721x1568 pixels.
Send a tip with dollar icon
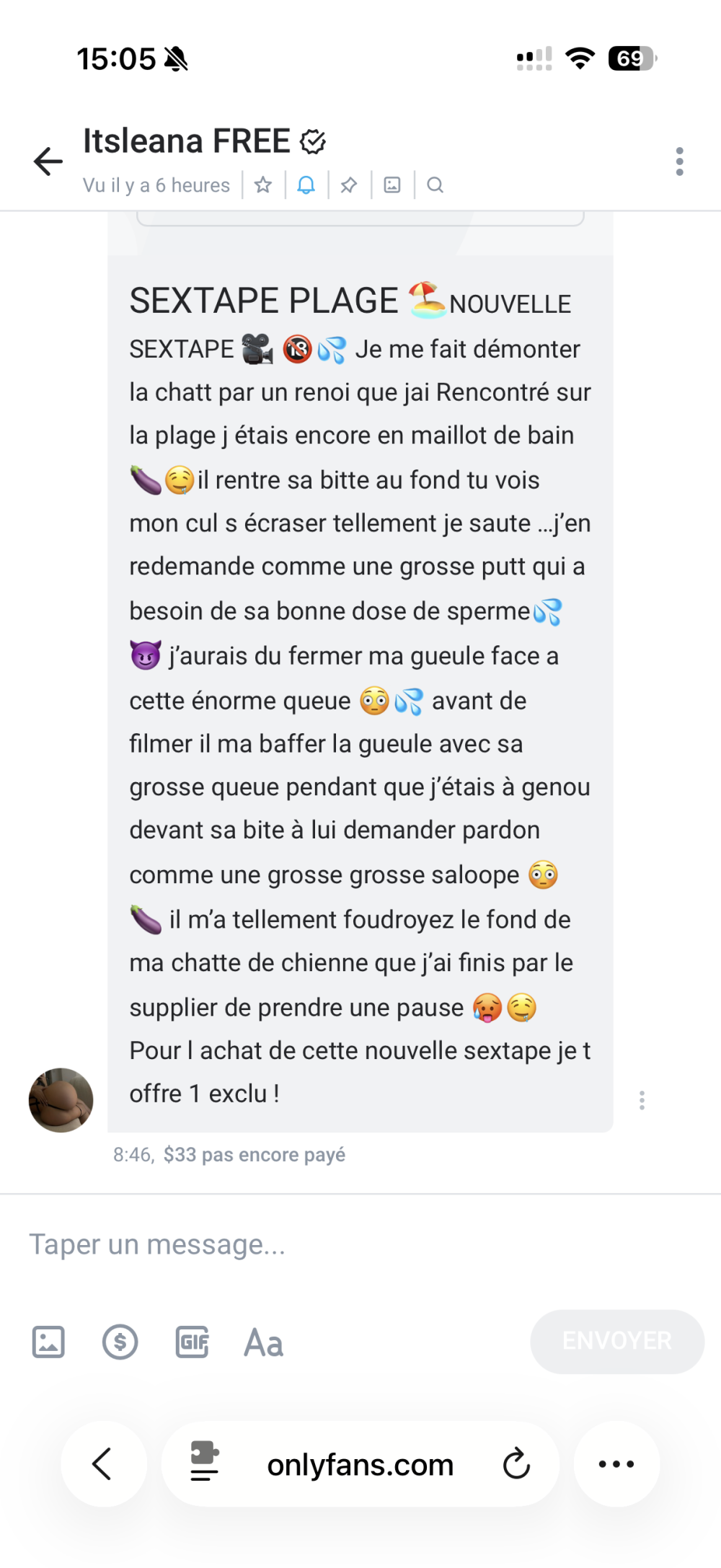point(120,1342)
